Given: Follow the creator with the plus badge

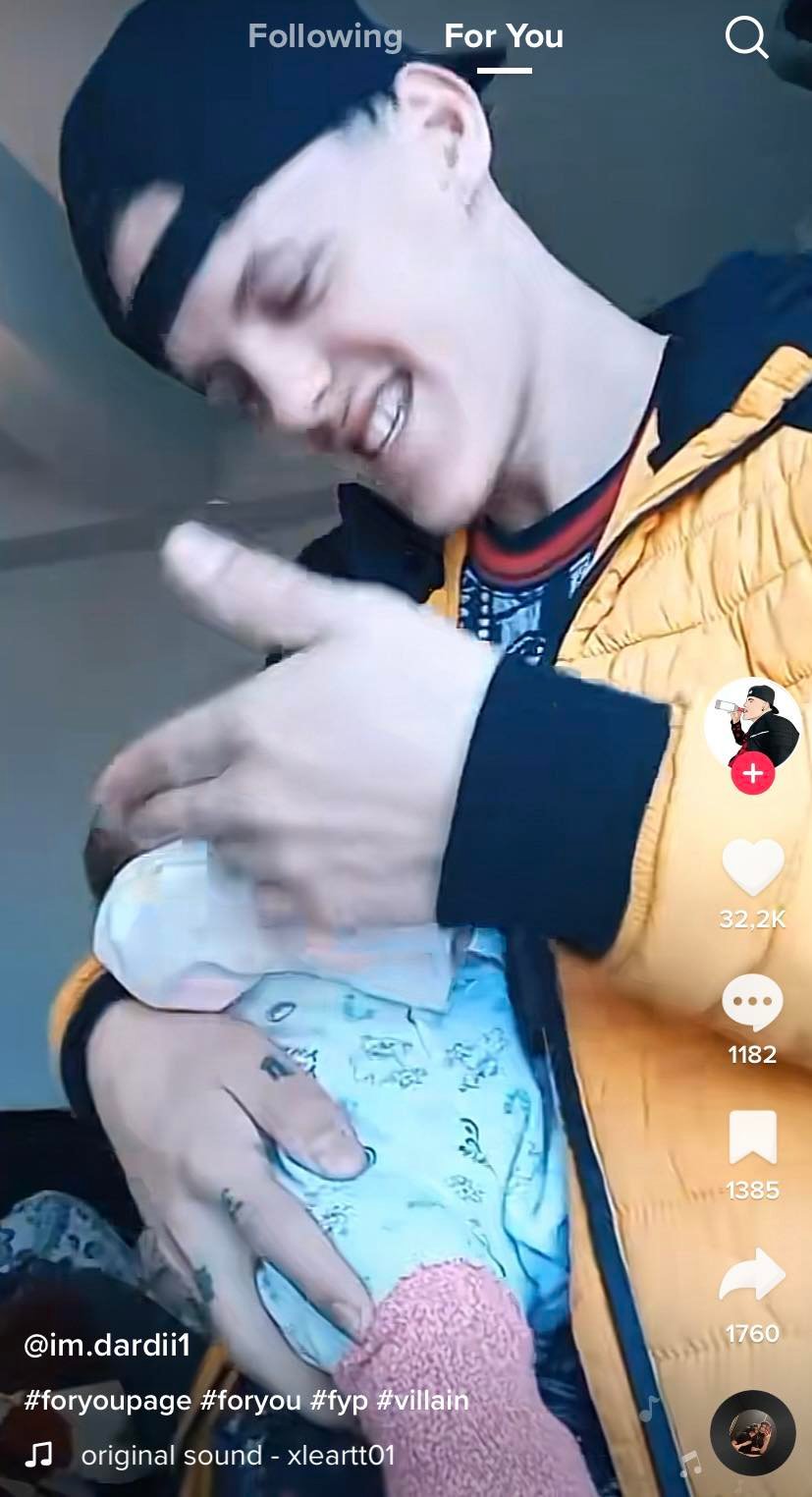Looking at the screenshot, I should [753, 774].
